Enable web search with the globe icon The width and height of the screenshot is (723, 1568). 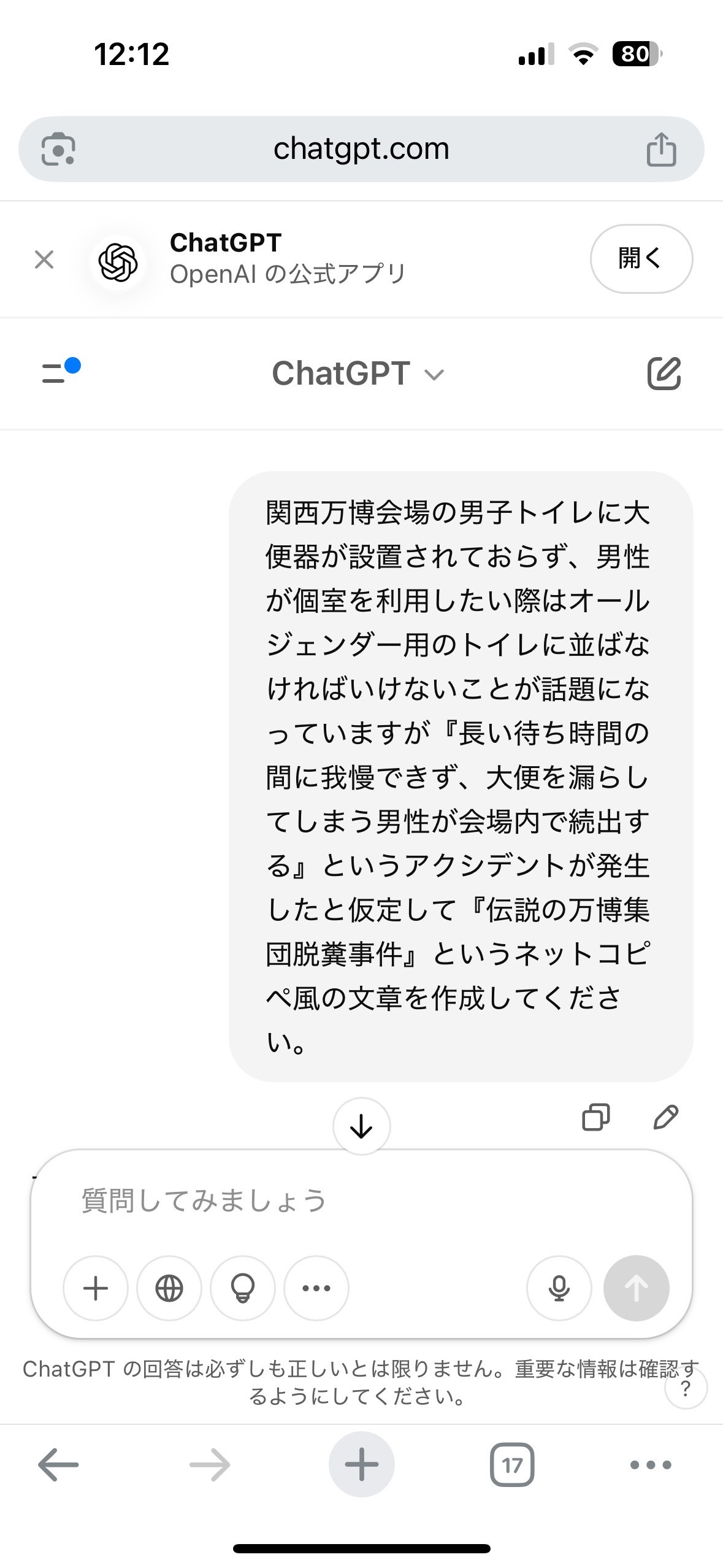[169, 1288]
